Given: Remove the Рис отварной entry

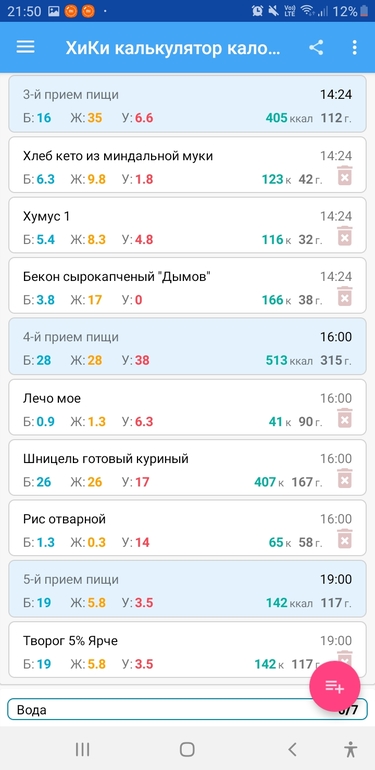Looking at the screenshot, I should click(345, 539).
